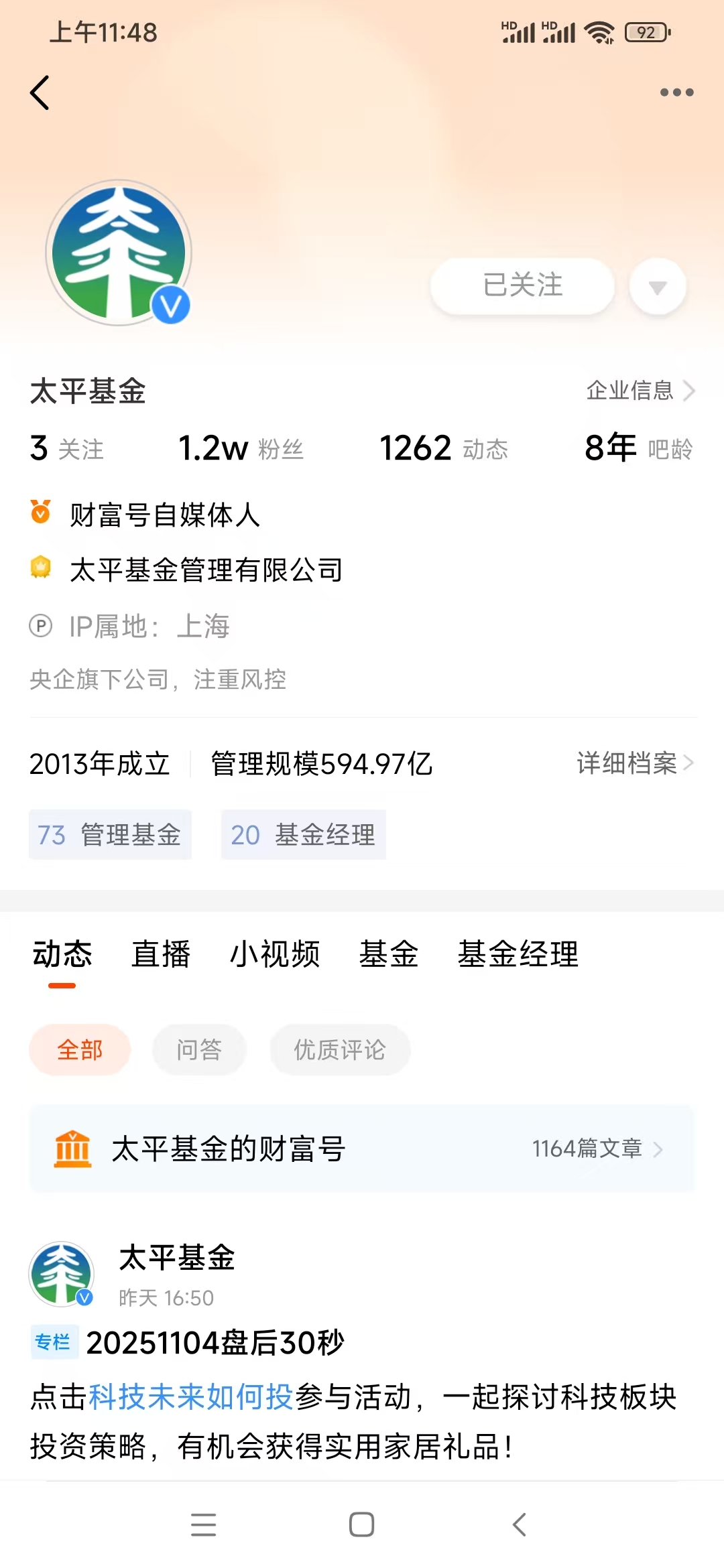Switch to the 直播 tab
The image size is (724, 1568).
[161, 954]
